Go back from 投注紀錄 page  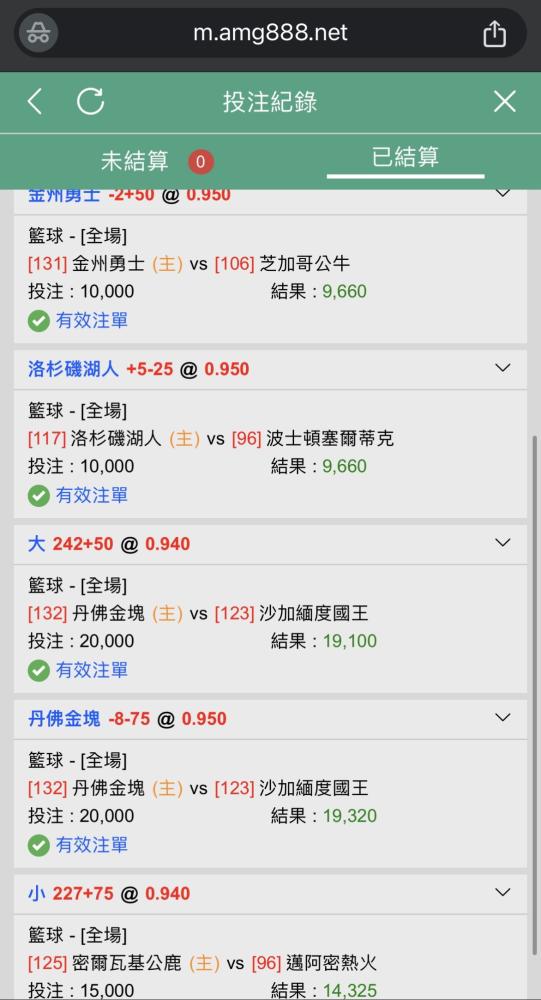click(x=35, y=102)
